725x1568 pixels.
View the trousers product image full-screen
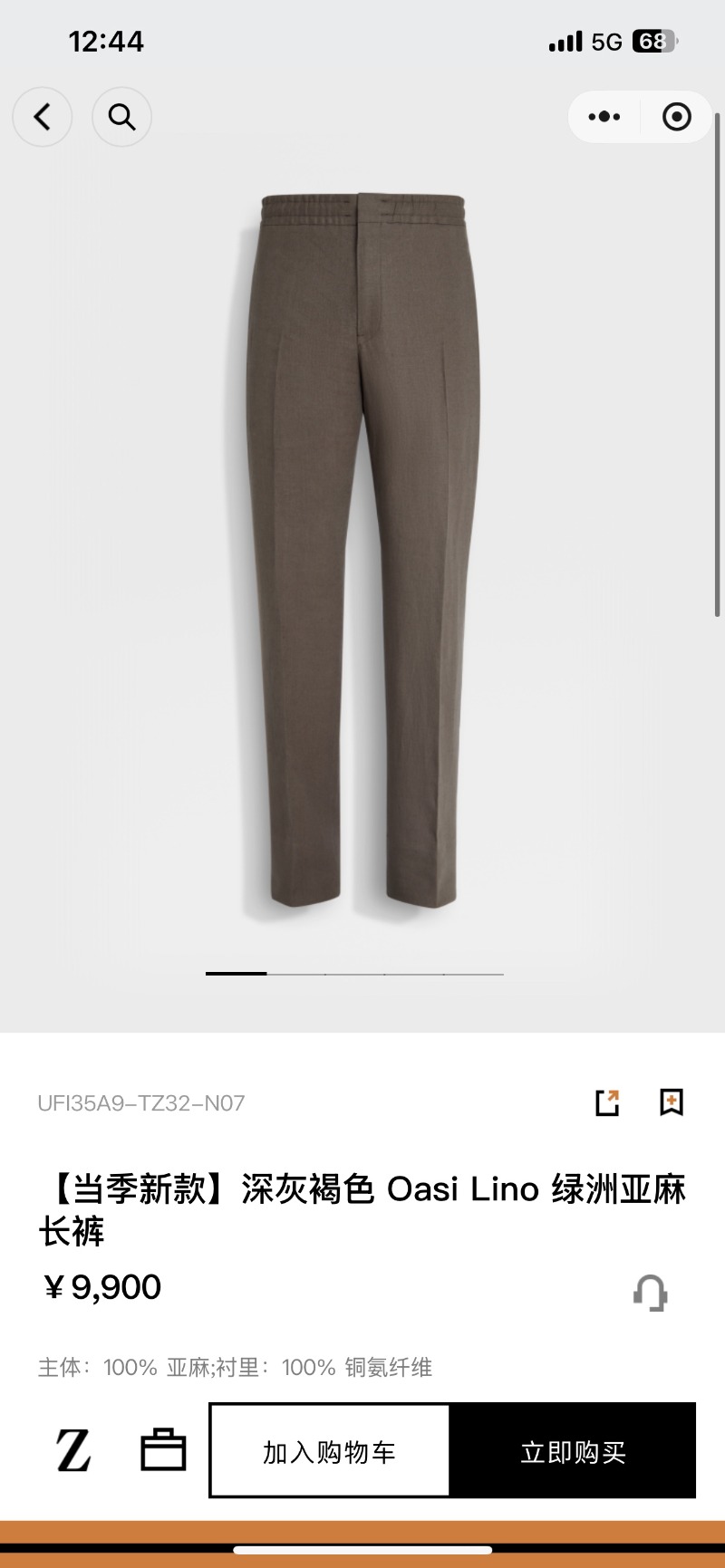[x=362, y=553]
